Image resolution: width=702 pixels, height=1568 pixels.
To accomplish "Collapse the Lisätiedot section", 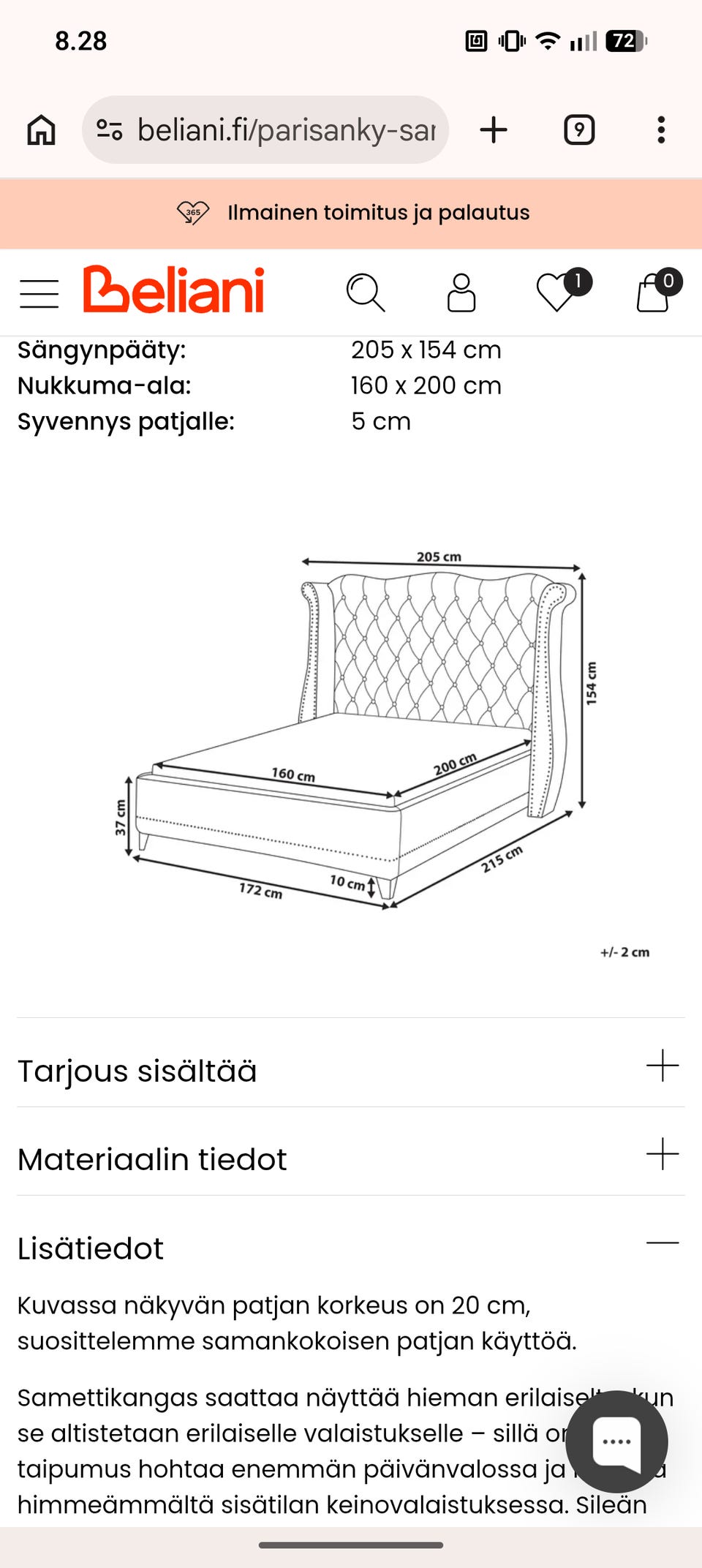I will click(x=351, y=1246).
